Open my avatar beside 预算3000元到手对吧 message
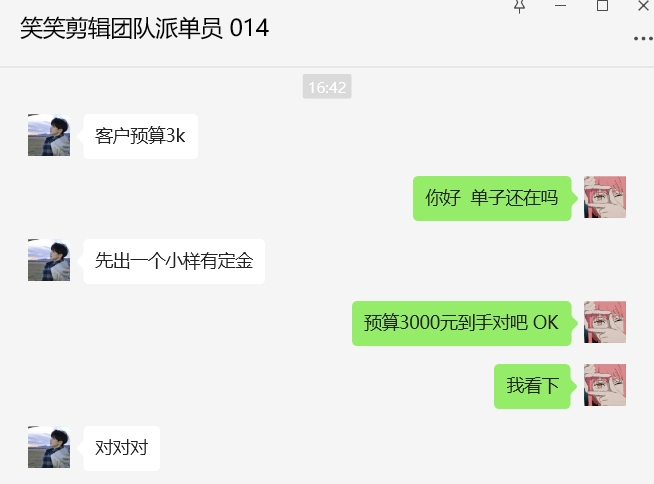The width and height of the screenshot is (654, 484). 605,322
